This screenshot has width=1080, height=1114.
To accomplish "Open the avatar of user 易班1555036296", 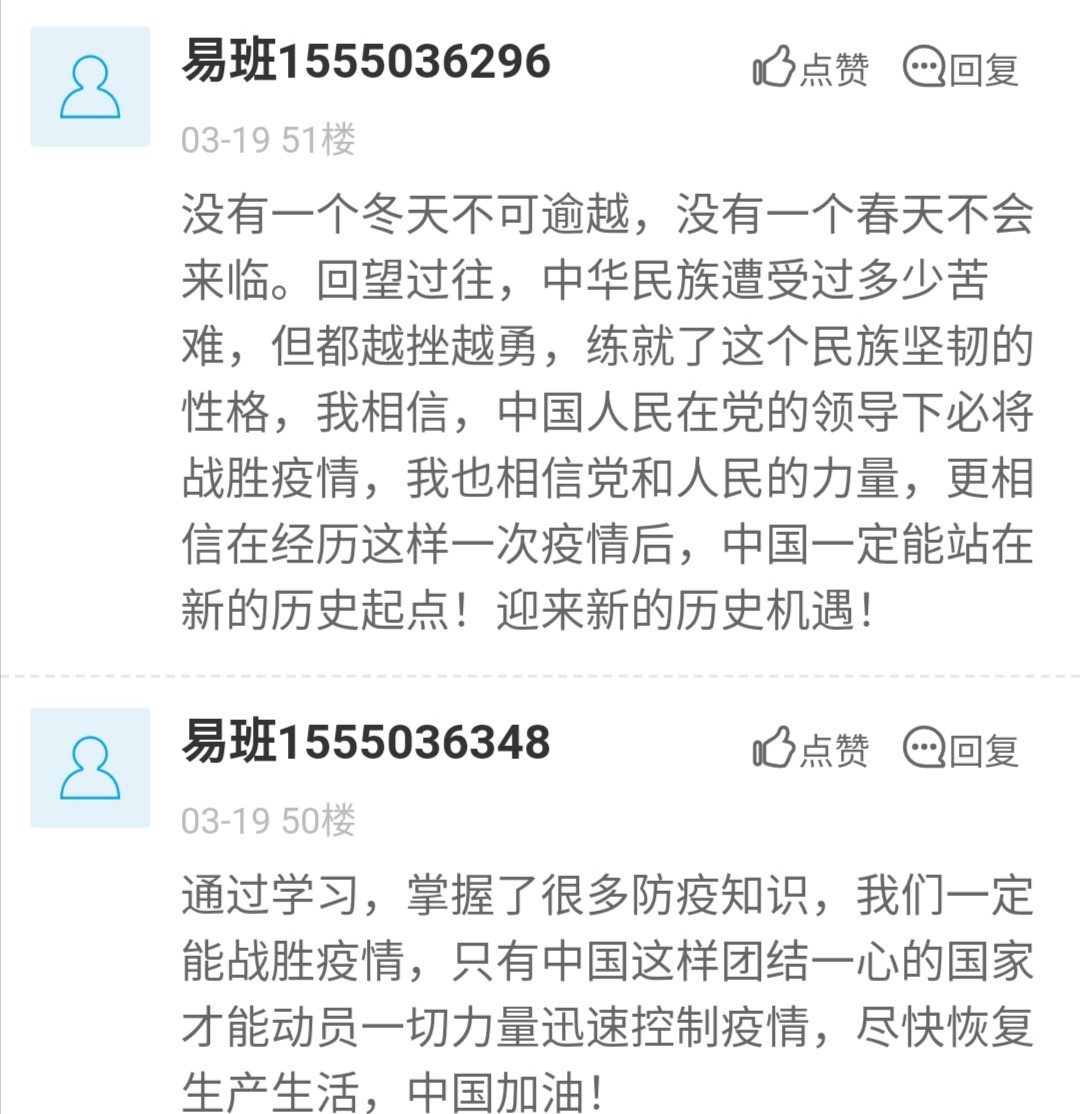I will pos(90,87).
